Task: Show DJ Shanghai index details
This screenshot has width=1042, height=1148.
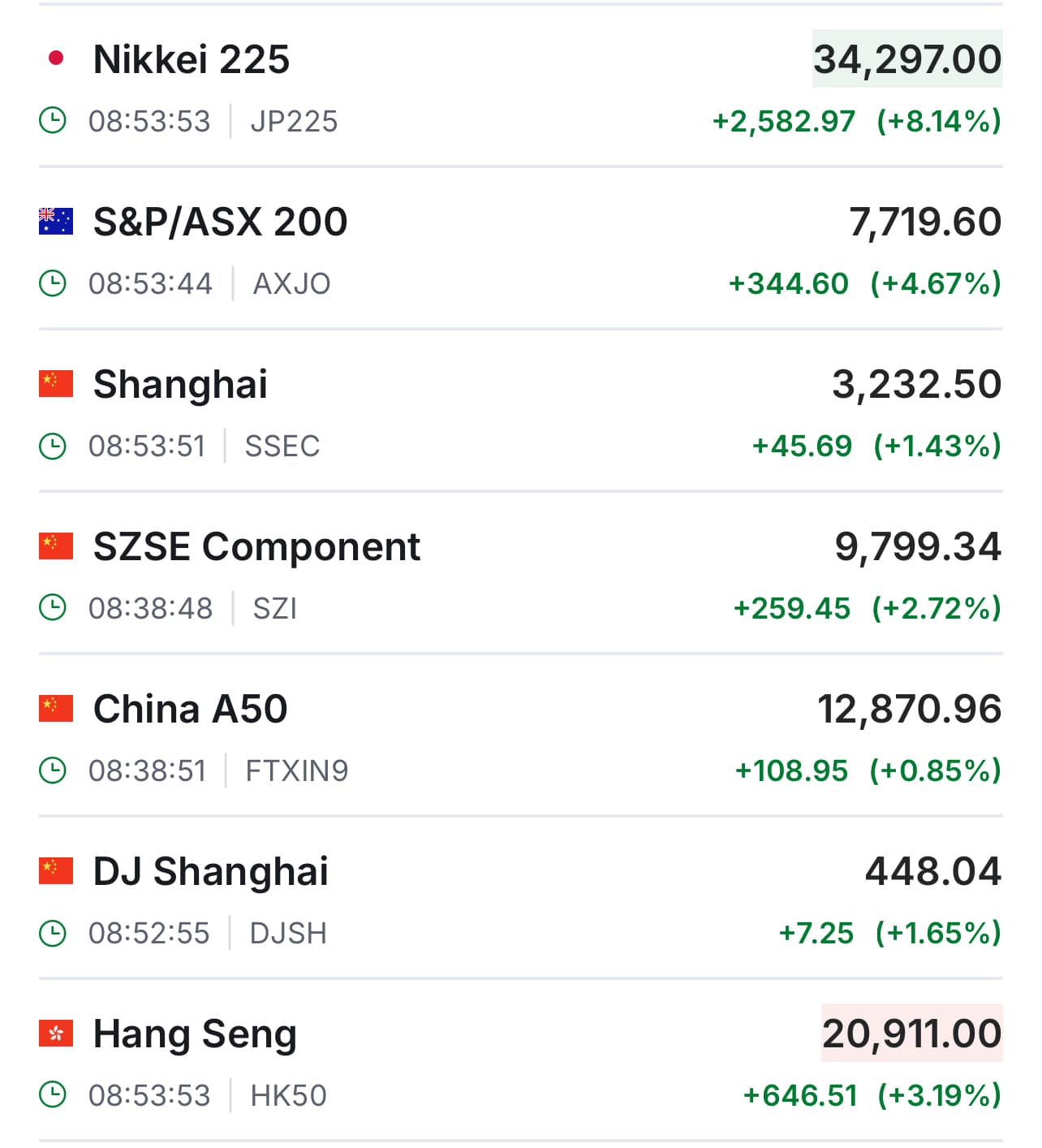Action: point(210,872)
